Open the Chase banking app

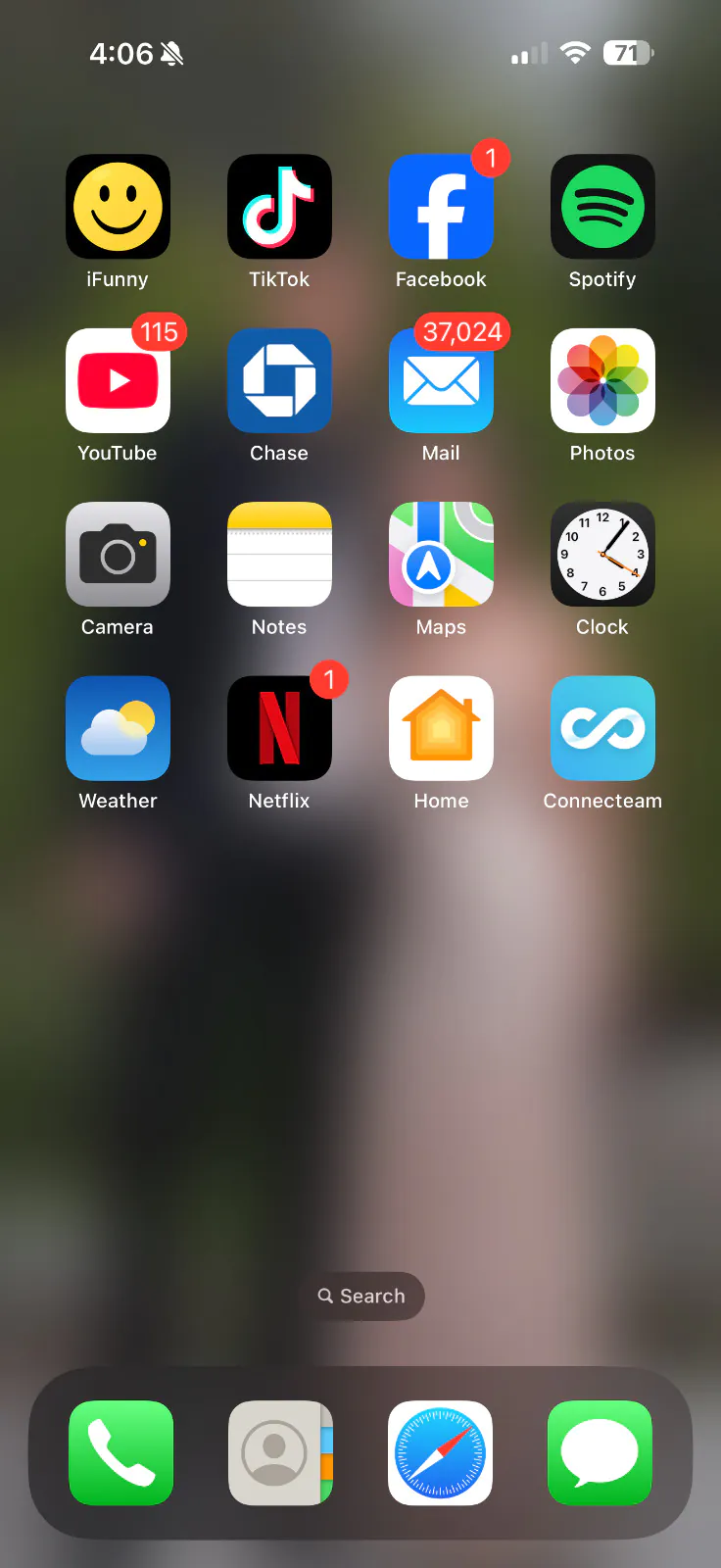279,380
